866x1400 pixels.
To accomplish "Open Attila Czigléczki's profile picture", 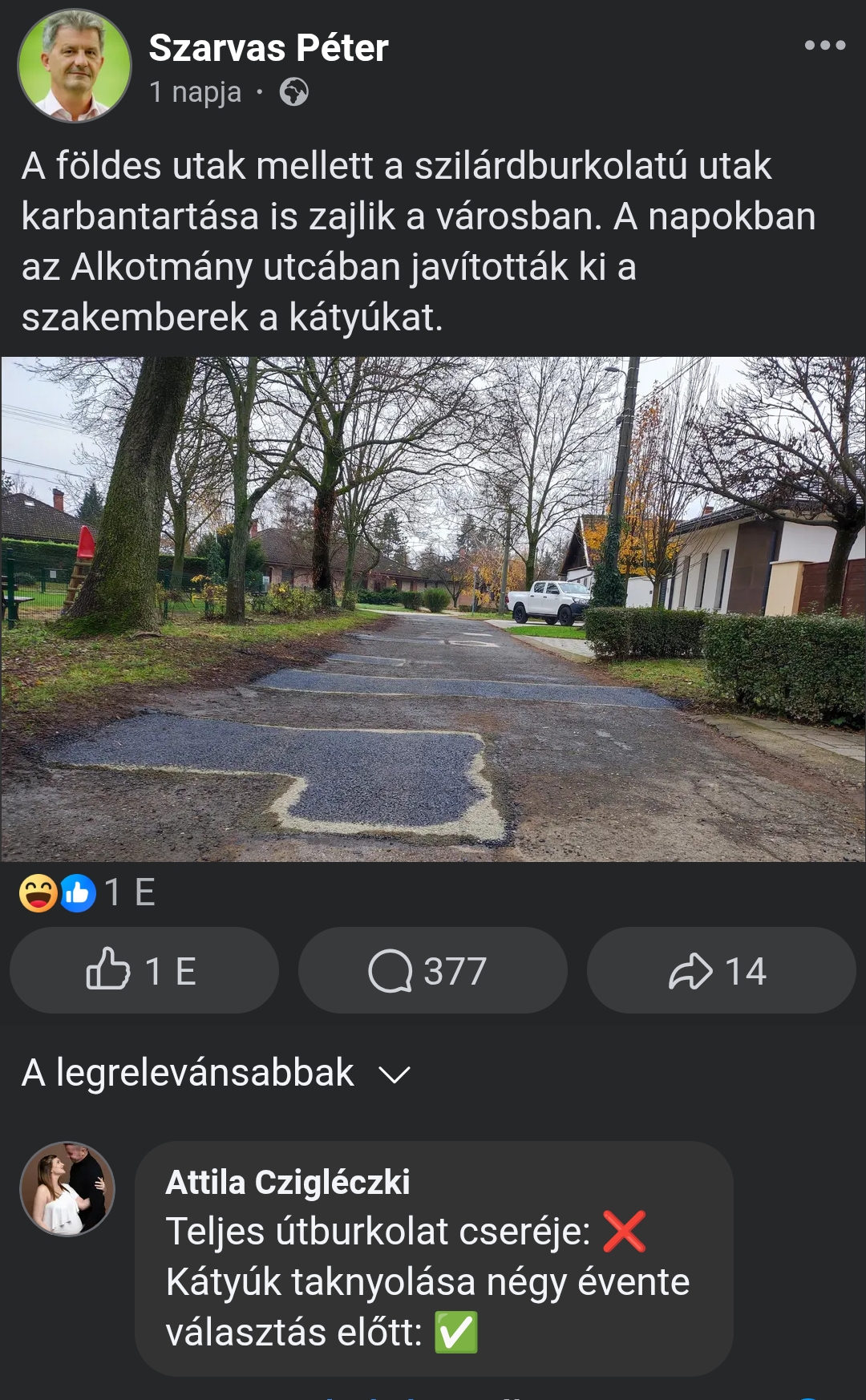I will tap(67, 1188).
